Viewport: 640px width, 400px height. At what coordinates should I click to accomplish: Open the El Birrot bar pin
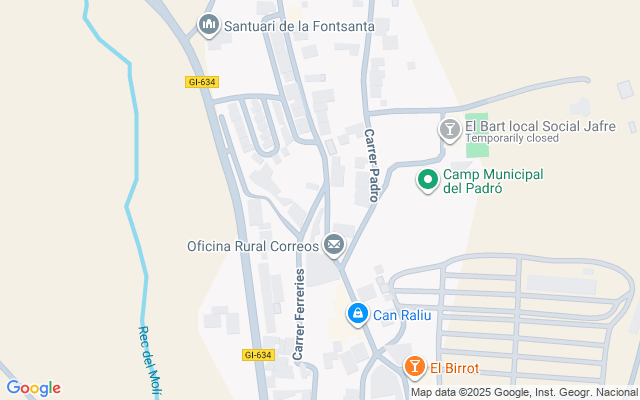(414, 368)
